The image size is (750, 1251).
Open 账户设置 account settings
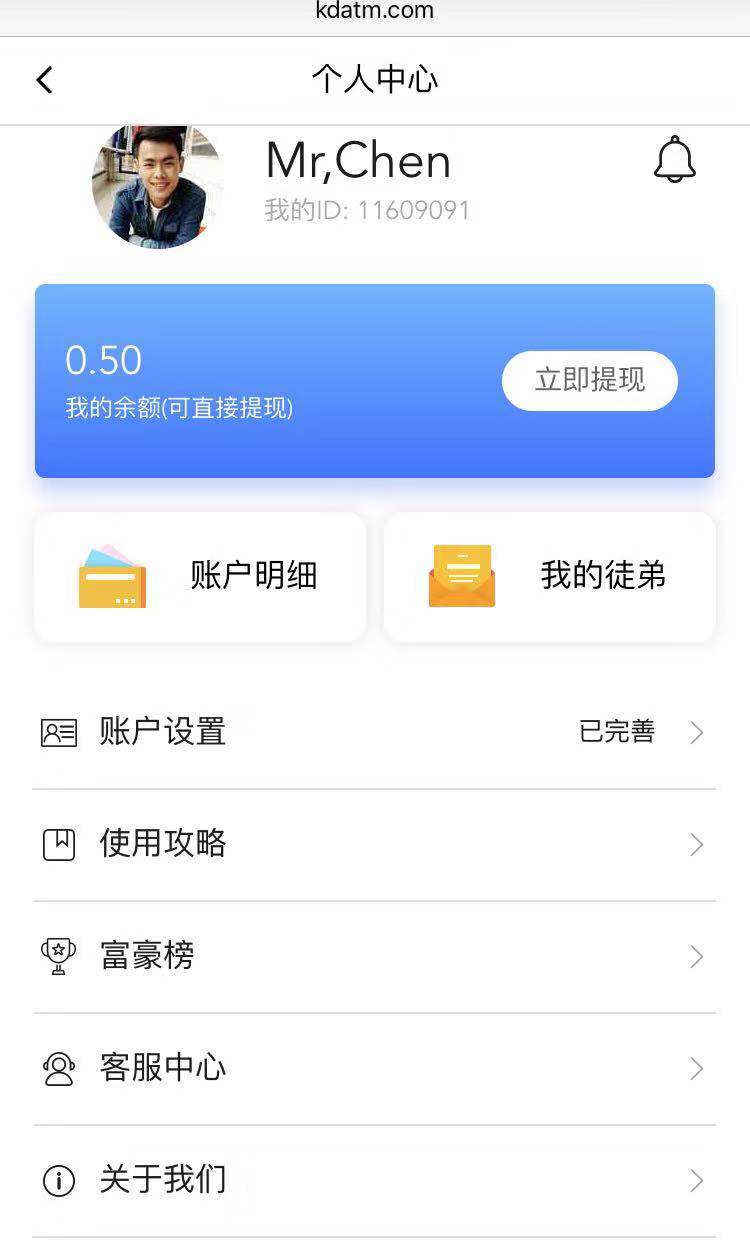[374, 733]
